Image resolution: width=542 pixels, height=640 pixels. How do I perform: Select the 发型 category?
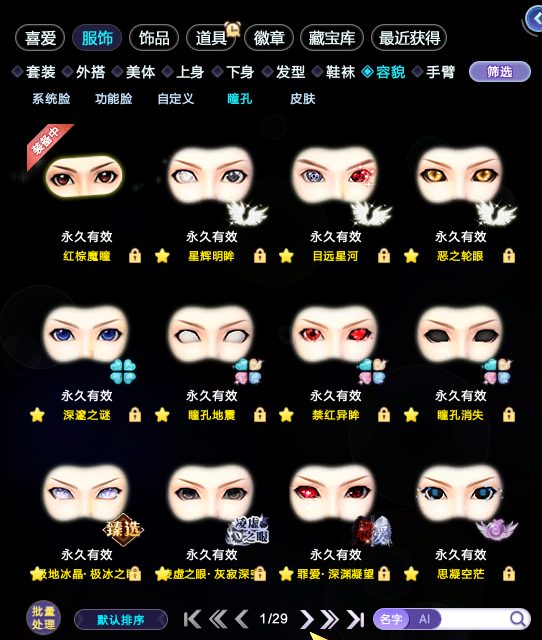point(284,72)
